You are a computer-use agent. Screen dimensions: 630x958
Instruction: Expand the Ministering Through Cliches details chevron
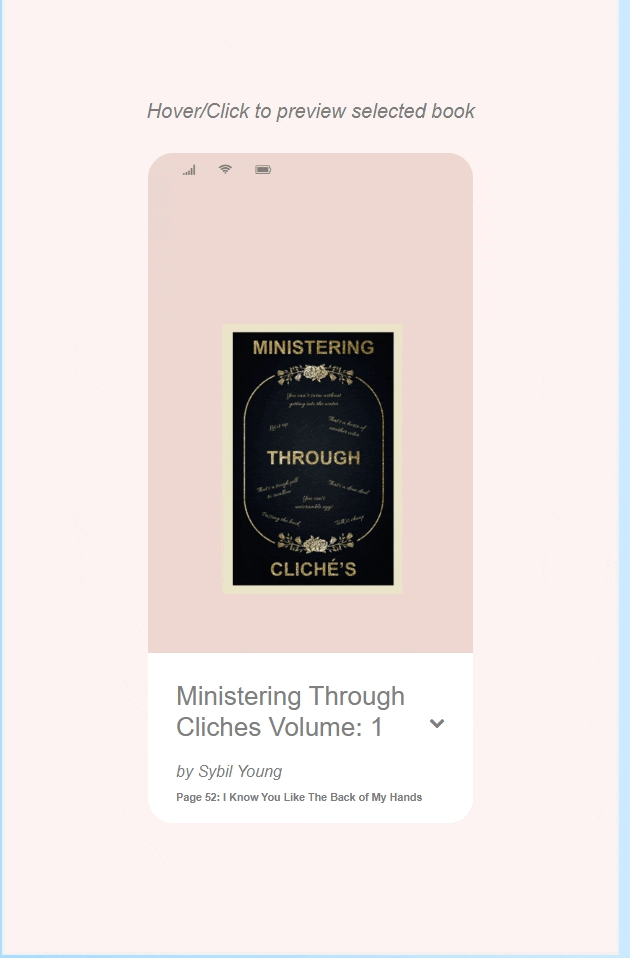coord(437,724)
